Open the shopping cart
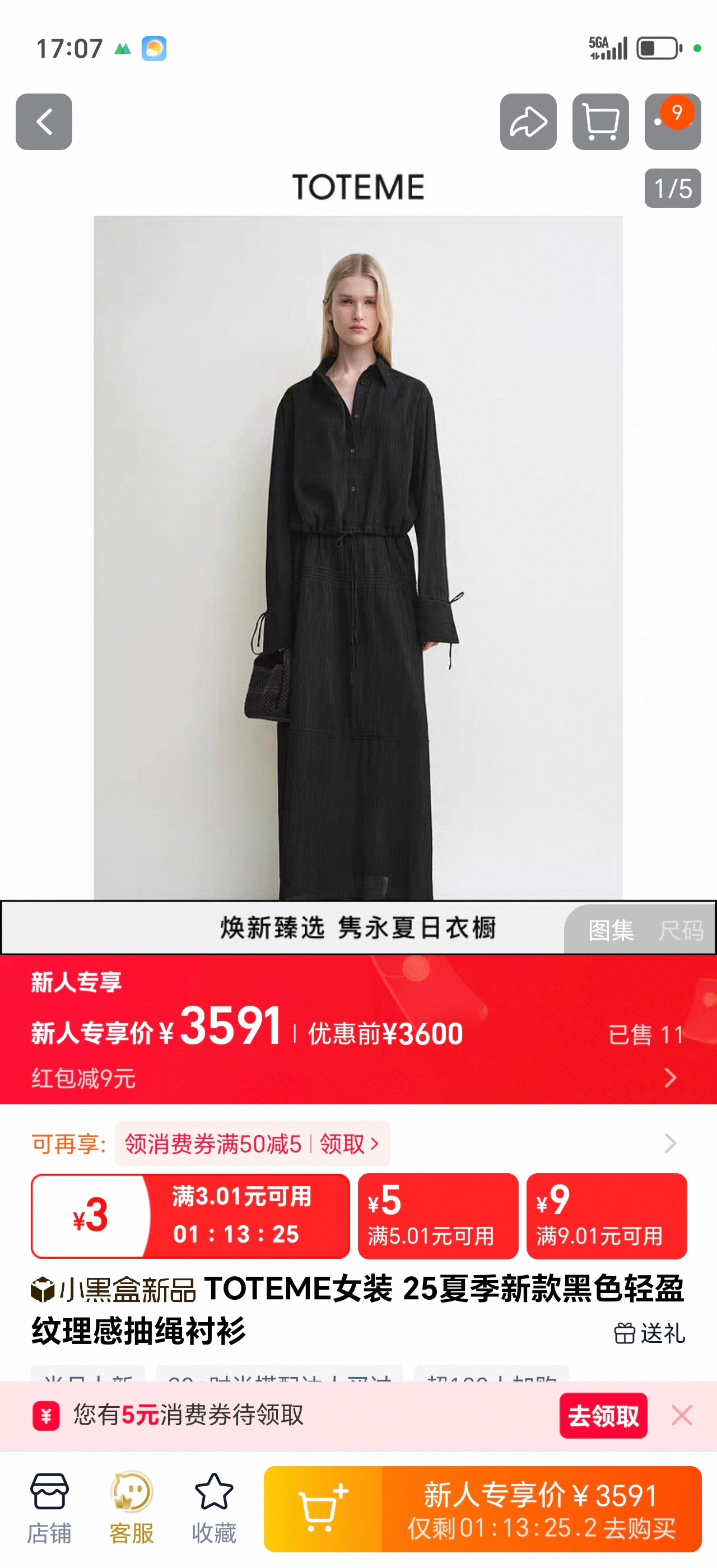Viewport: 717px width, 1568px height. (600, 122)
